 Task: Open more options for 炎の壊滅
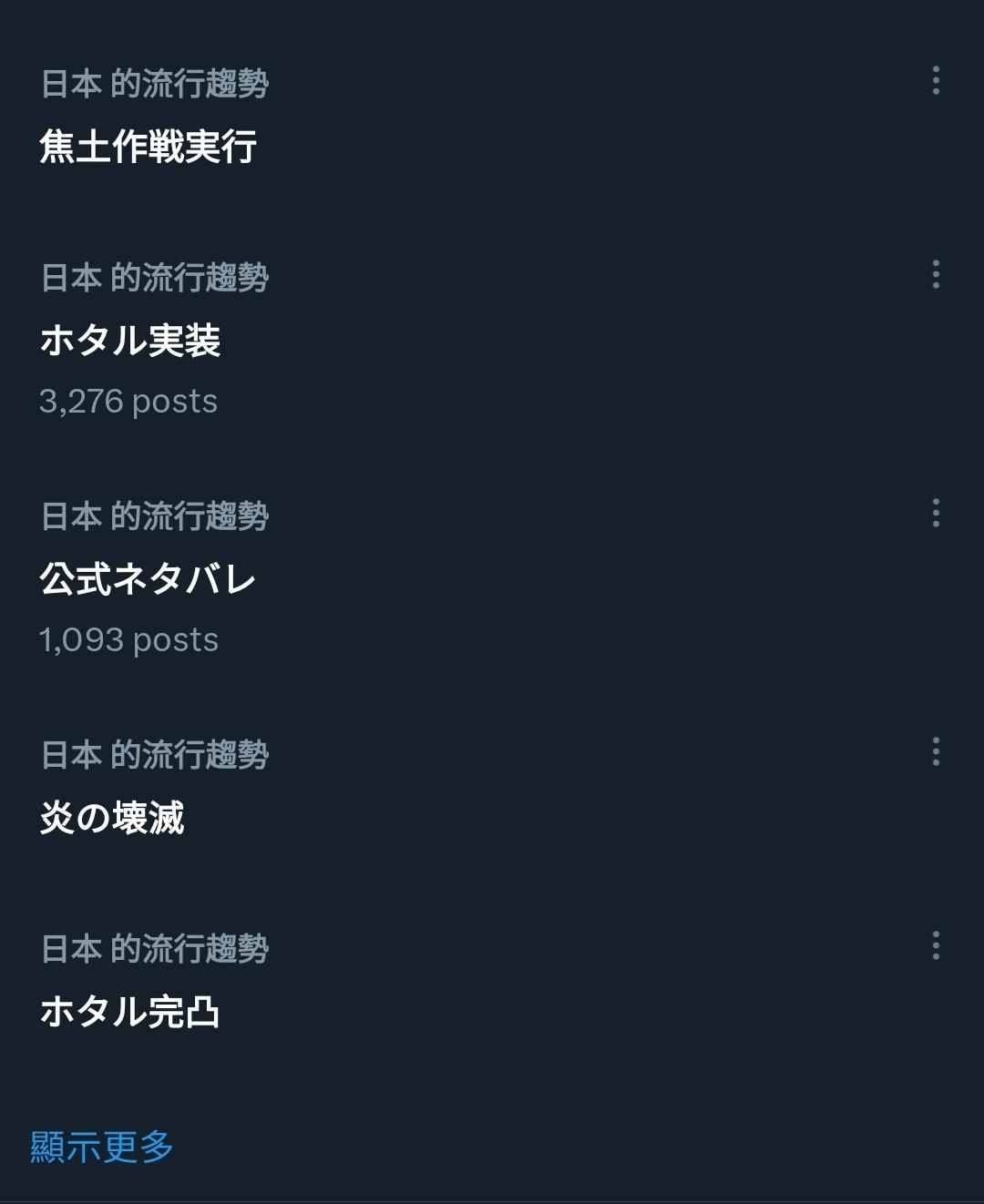coord(936,751)
